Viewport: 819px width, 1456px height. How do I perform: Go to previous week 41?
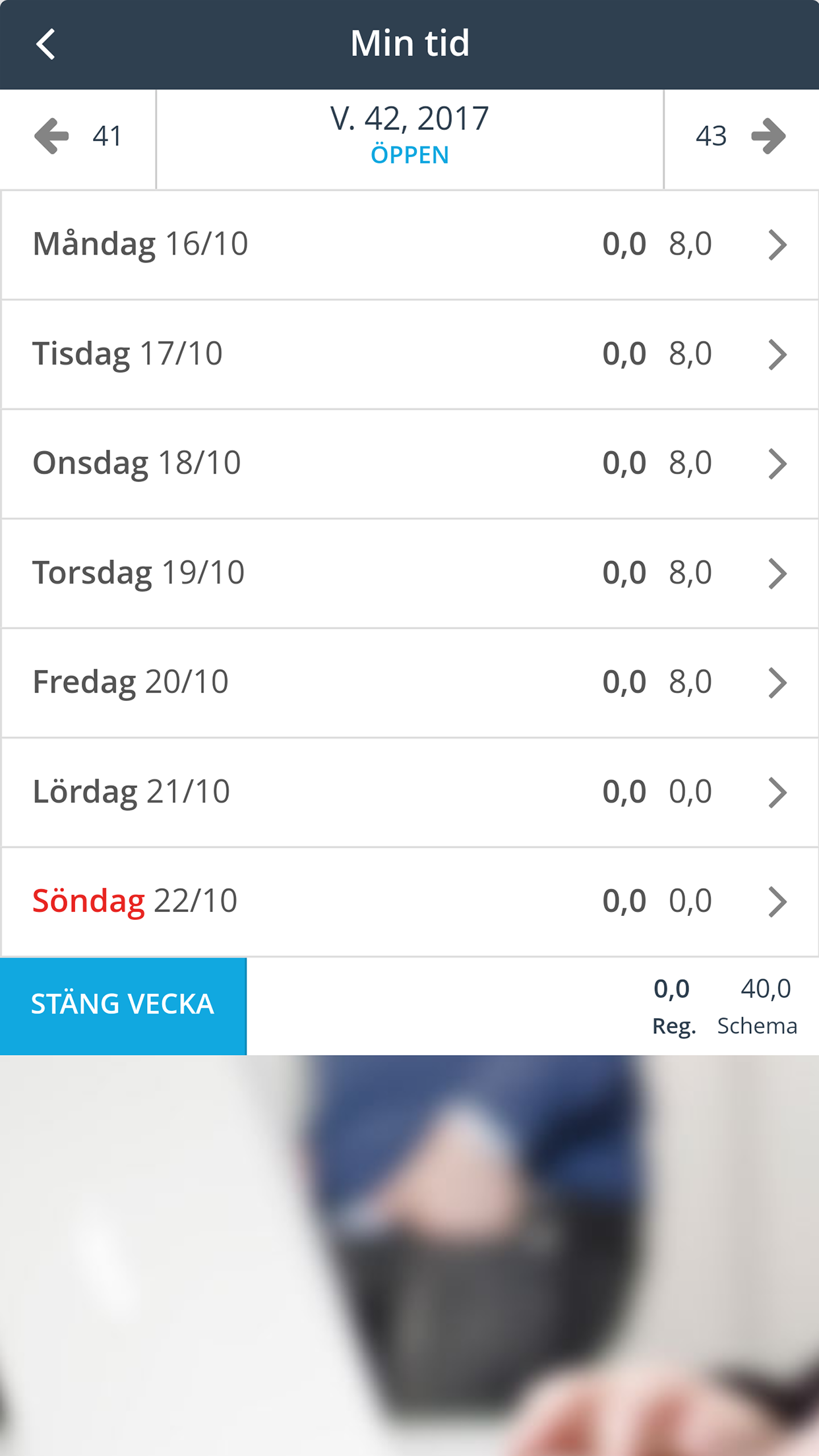click(78, 136)
